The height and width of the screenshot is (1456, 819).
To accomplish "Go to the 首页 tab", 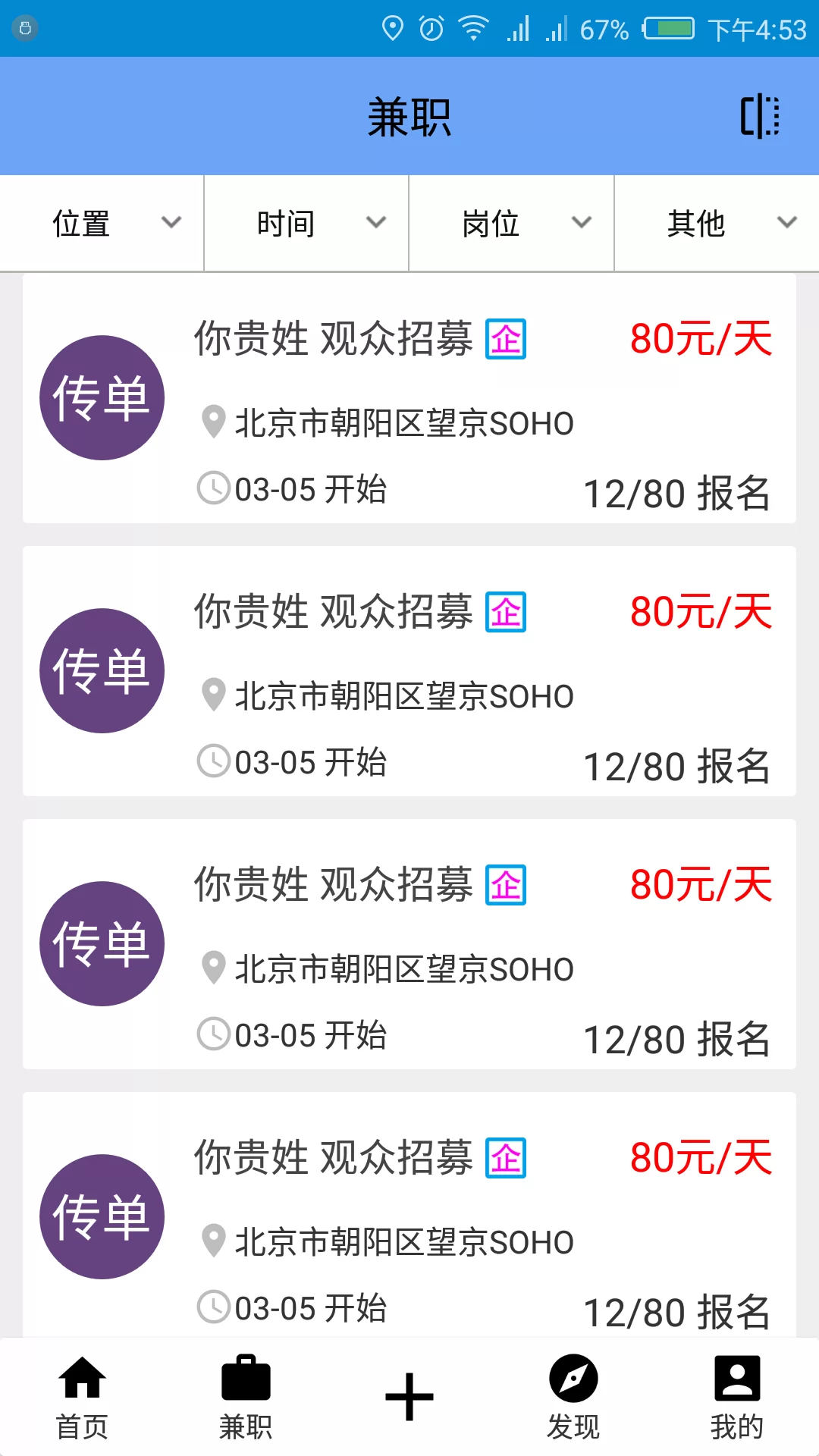I will 82,1397.
